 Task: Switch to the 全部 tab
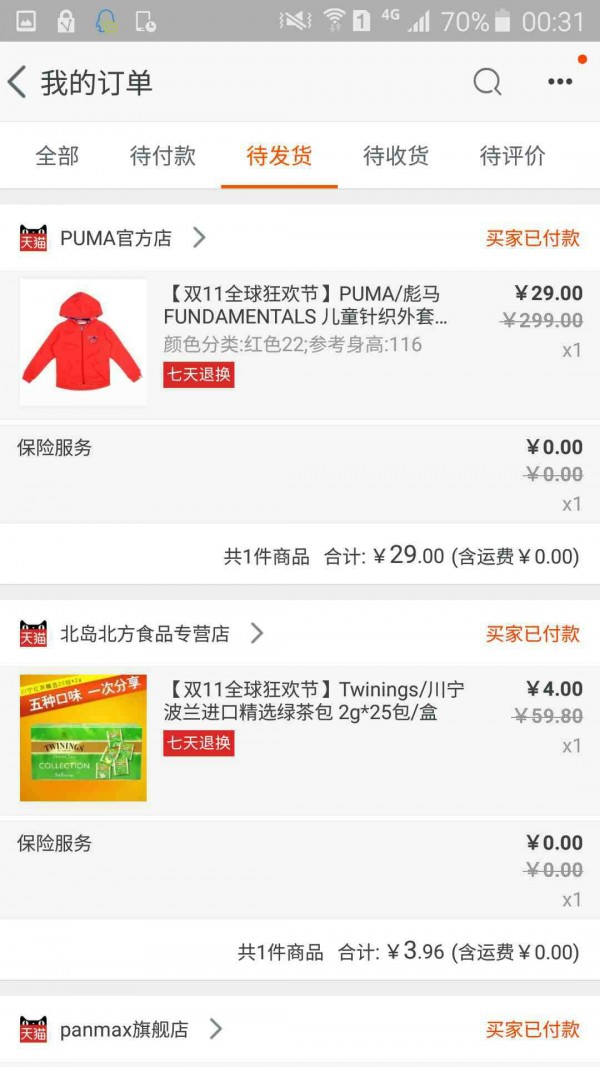[x=57, y=156]
